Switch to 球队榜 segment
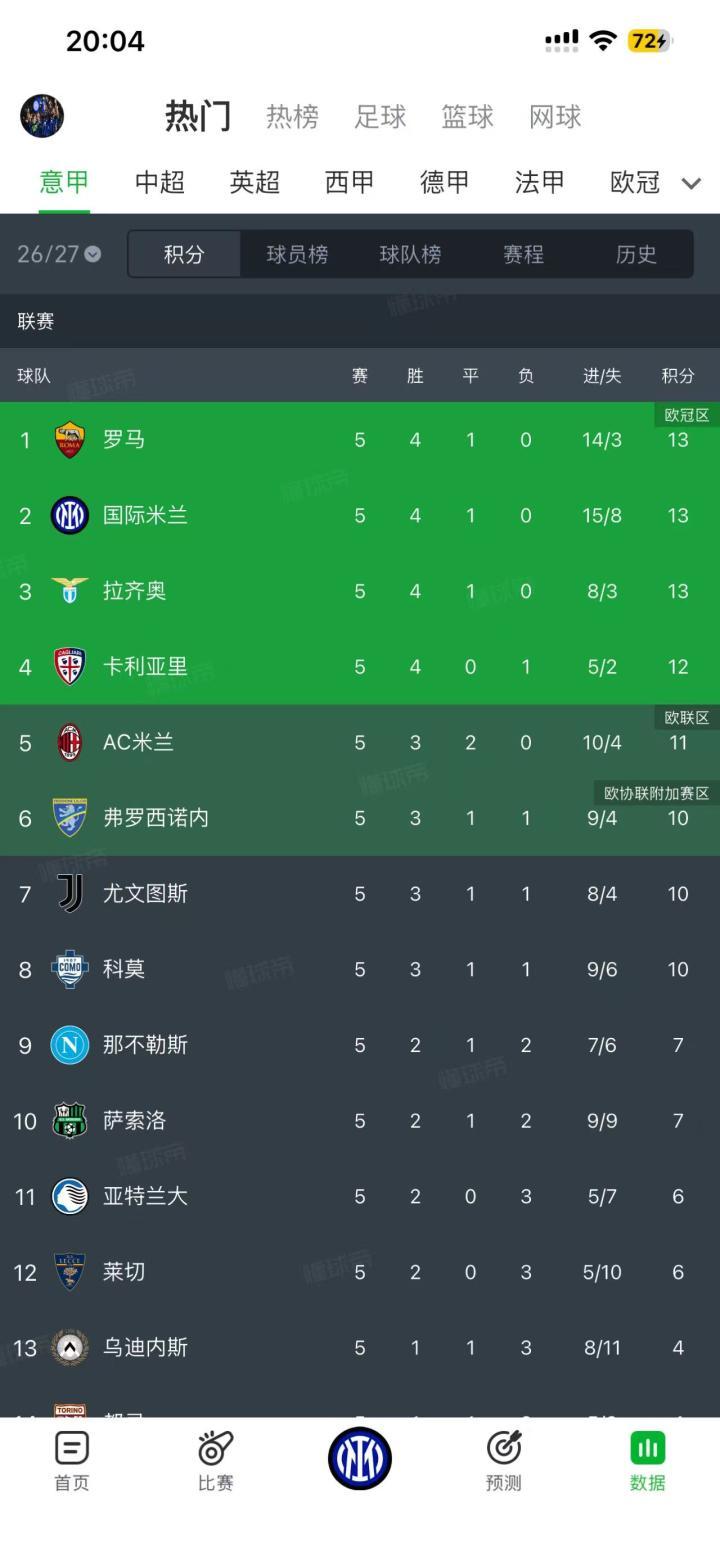Image resolution: width=720 pixels, height=1557 pixels. 410,254
